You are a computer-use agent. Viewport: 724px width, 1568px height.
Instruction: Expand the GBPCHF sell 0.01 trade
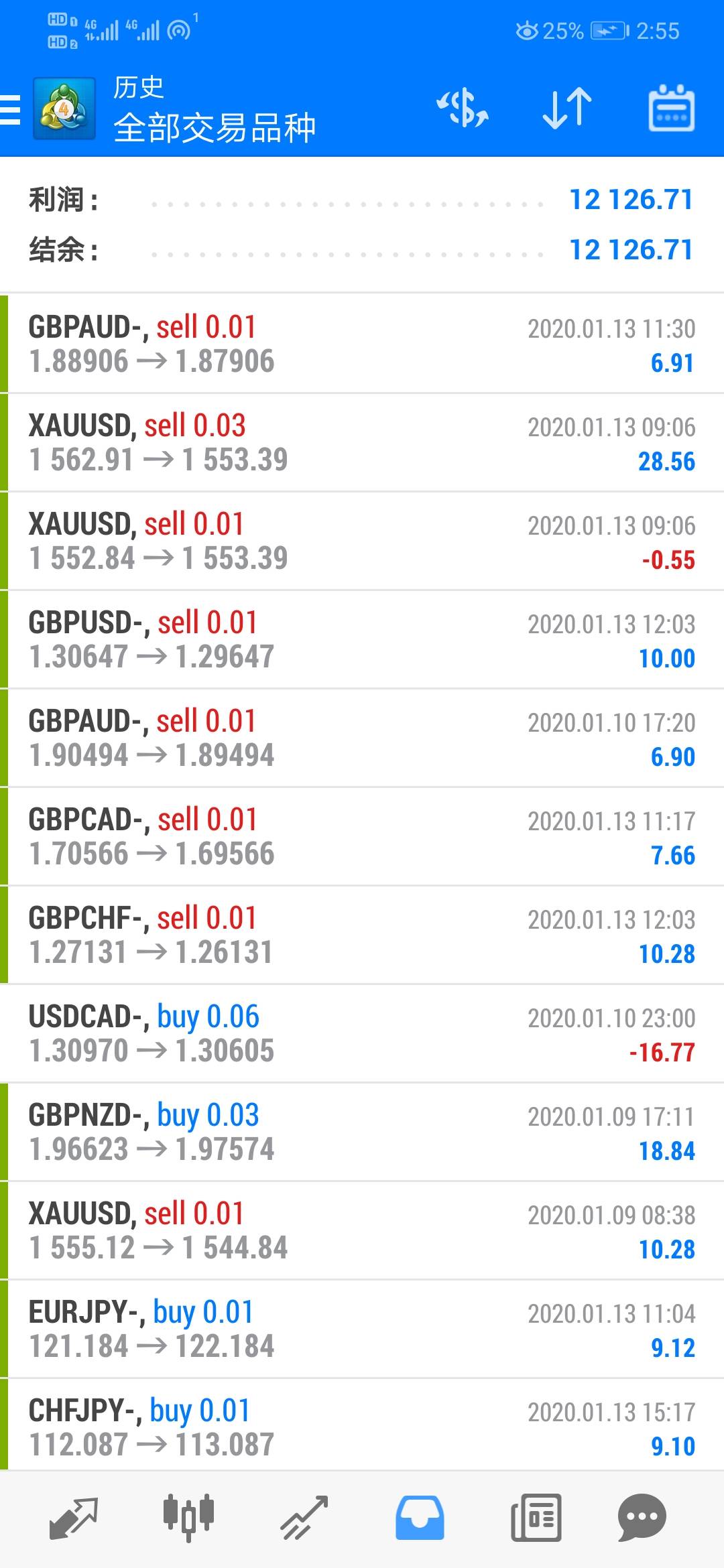(x=362, y=935)
